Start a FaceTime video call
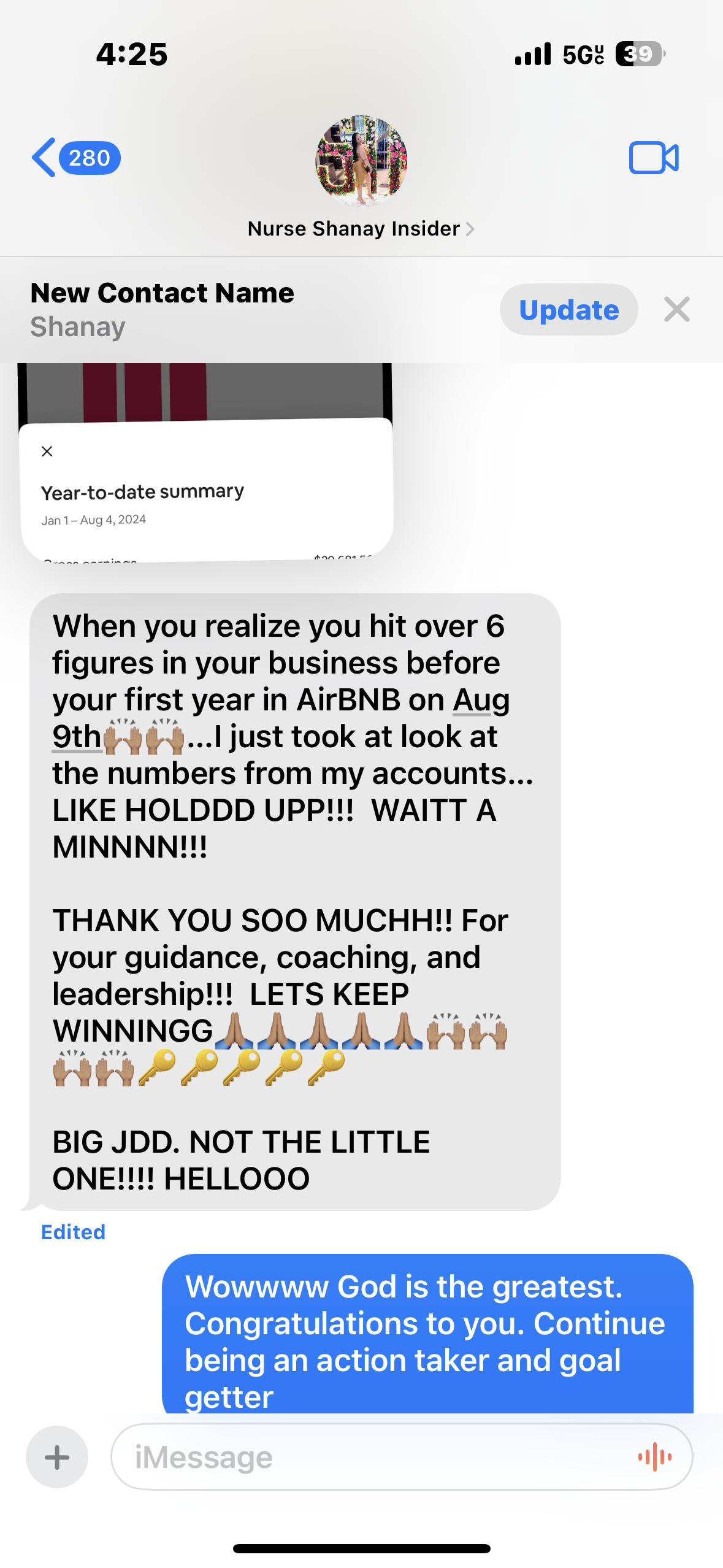Screen dimensions: 723x1568 [653, 158]
